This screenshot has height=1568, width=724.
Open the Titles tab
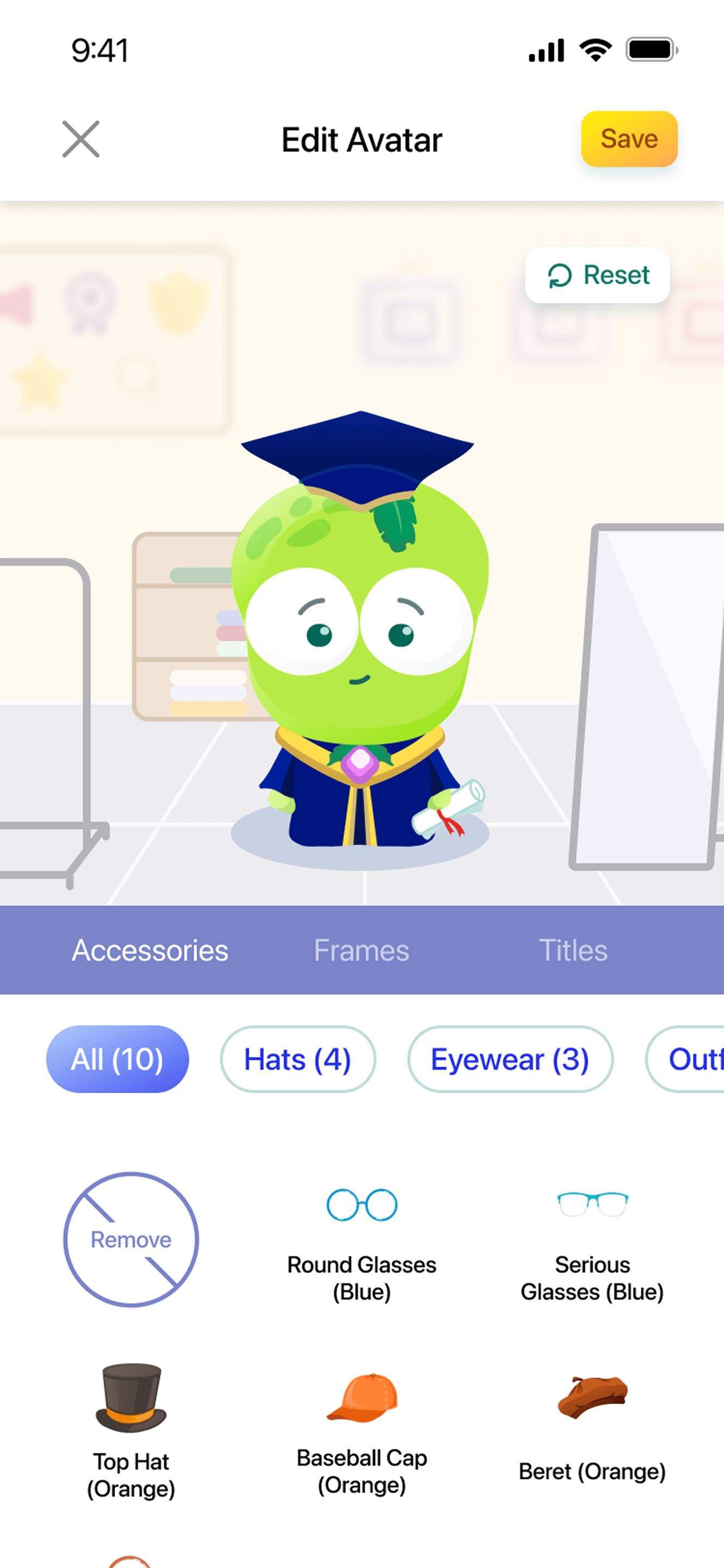(x=573, y=950)
